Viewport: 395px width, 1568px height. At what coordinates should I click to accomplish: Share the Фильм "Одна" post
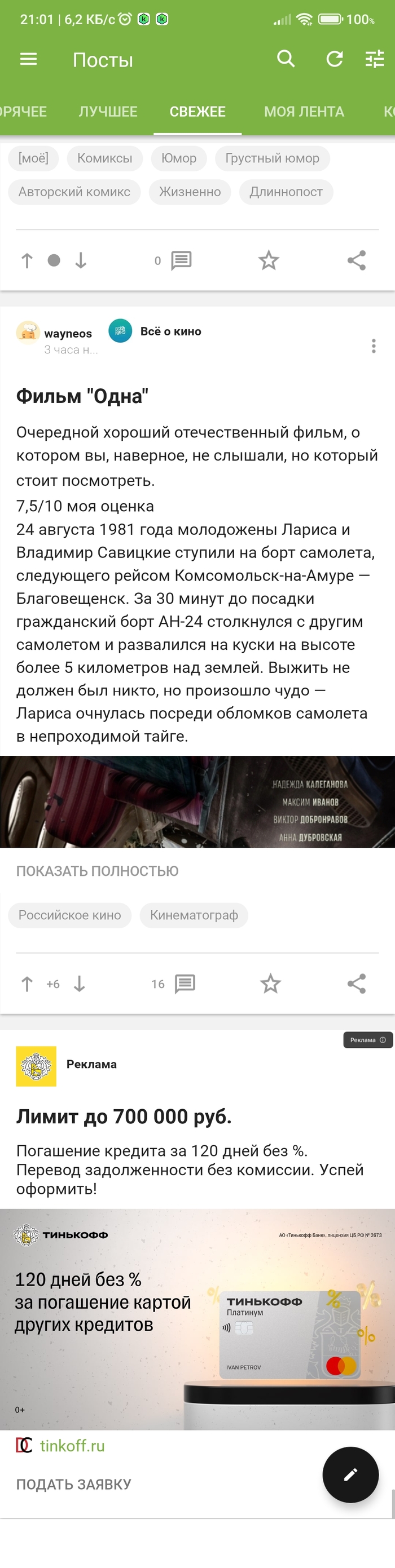tap(357, 984)
